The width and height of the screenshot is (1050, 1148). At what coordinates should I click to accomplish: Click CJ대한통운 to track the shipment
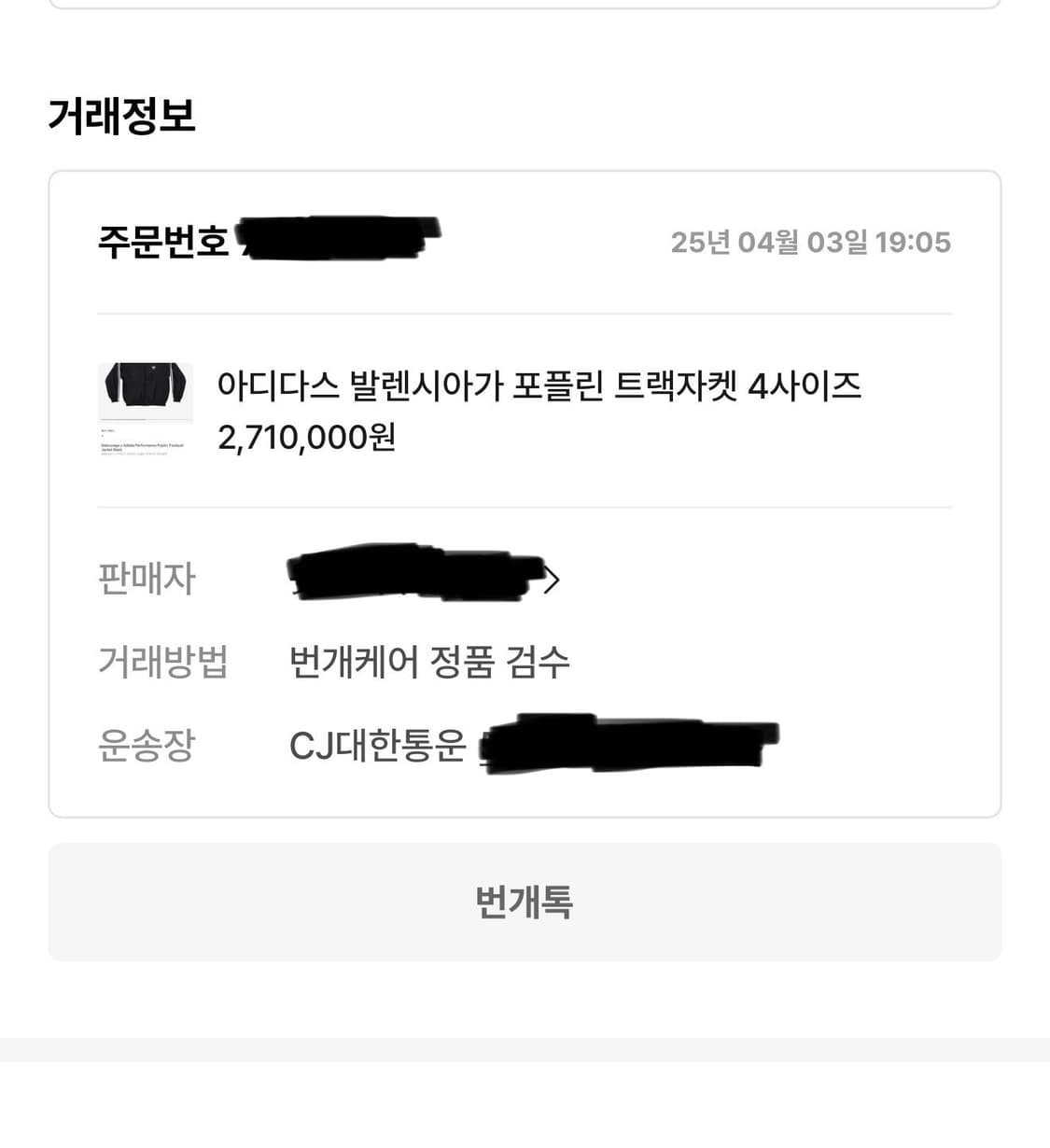377,743
